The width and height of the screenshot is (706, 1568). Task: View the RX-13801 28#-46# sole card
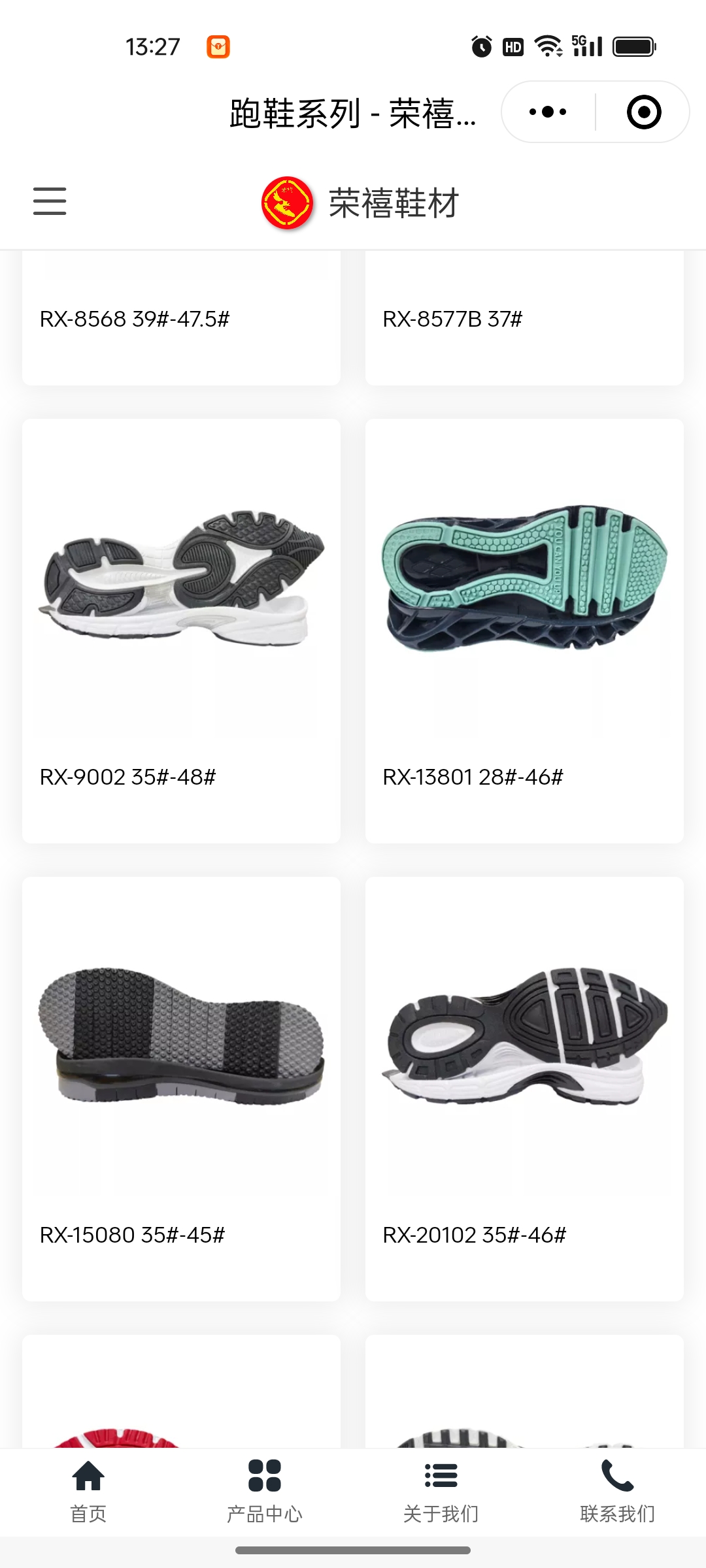tap(524, 630)
